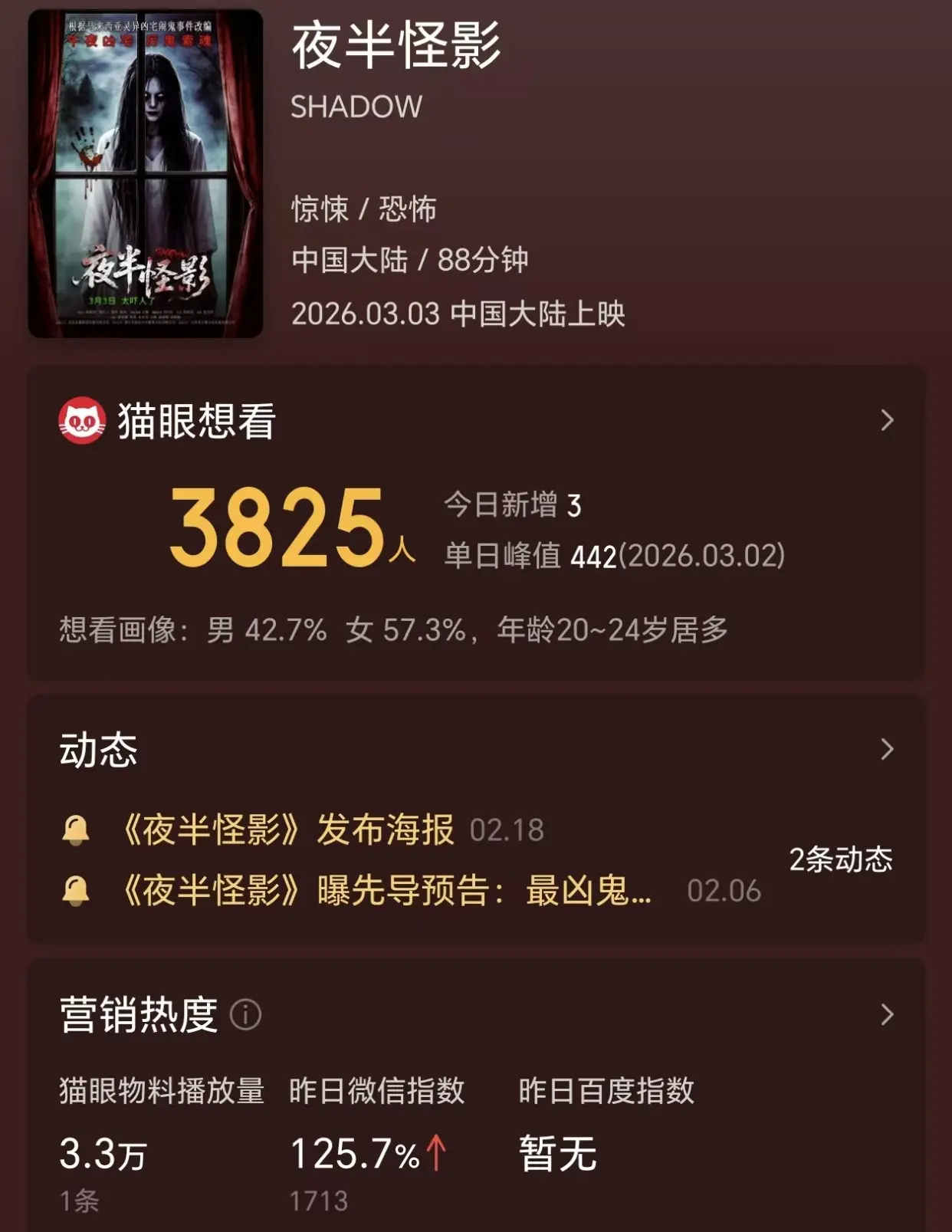Screen dimensions: 952x1232
Task: Expand the 猫眼想看 details chevron
Action: pos(887,420)
